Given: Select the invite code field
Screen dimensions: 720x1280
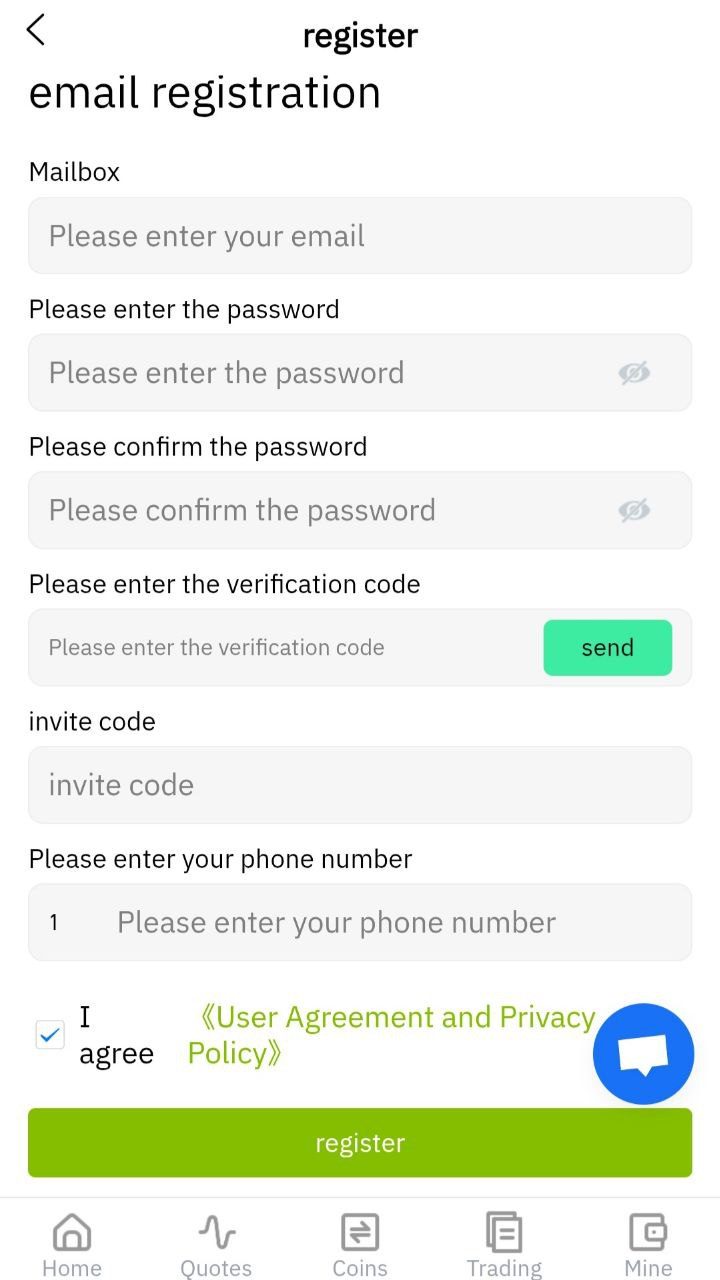Looking at the screenshot, I should click(359, 785).
